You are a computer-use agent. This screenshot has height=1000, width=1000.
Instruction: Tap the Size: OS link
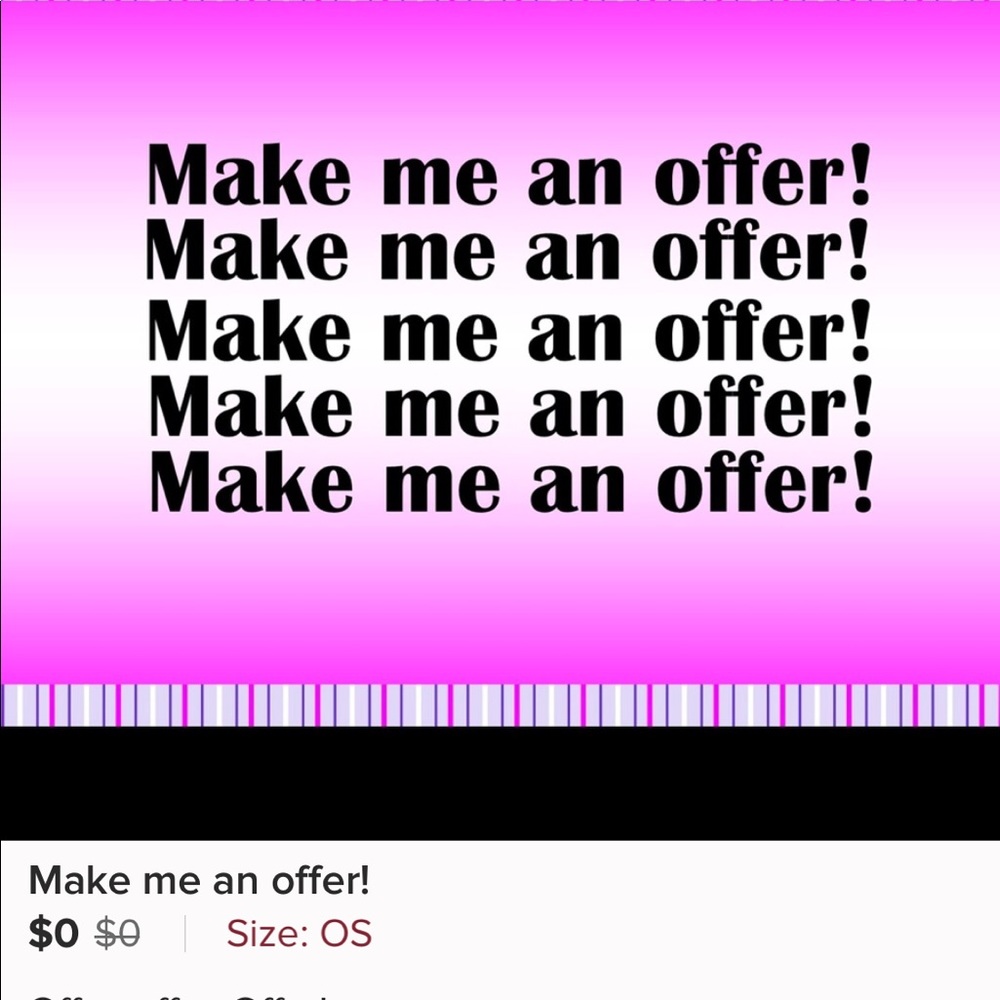pyautogui.click(x=299, y=934)
